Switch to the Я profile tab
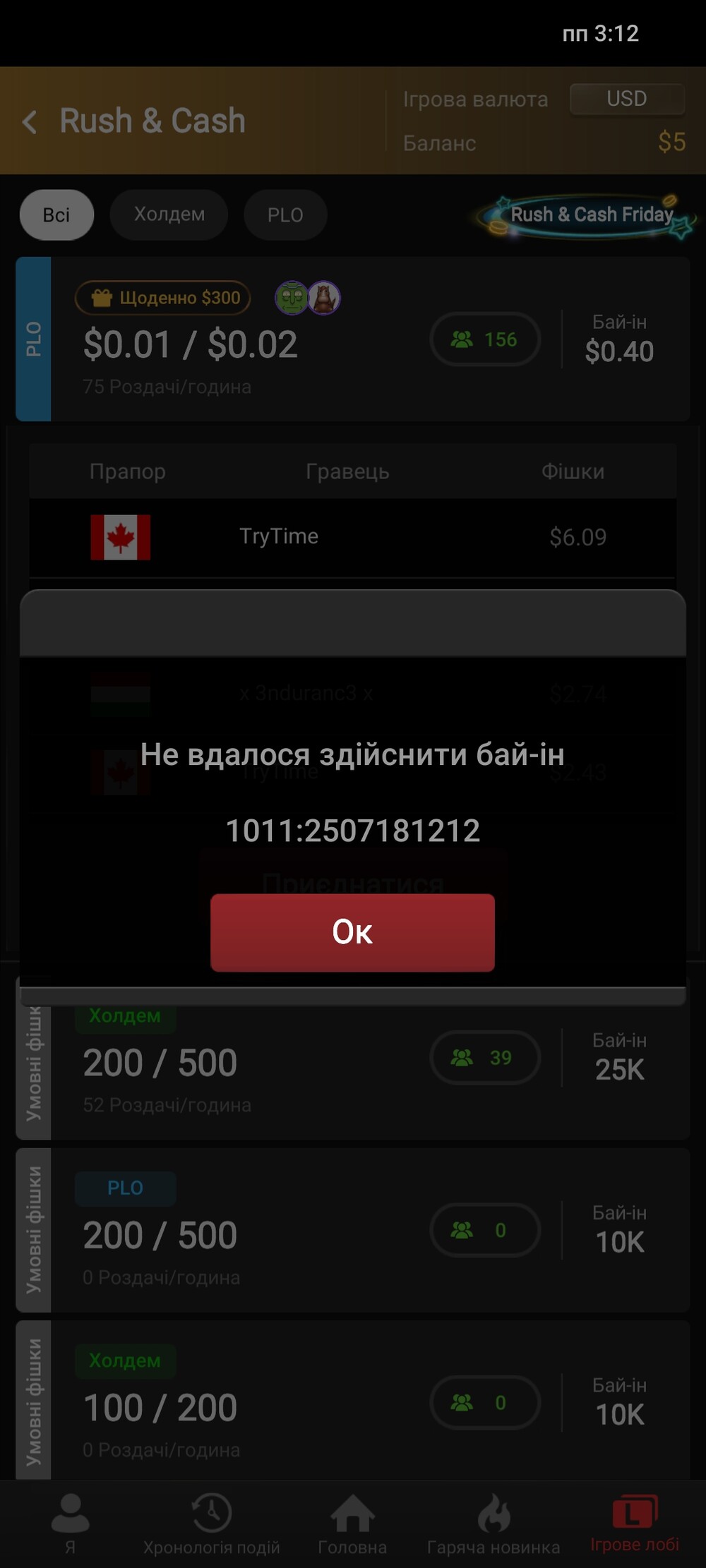706x1568 pixels. click(x=71, y=1524)
